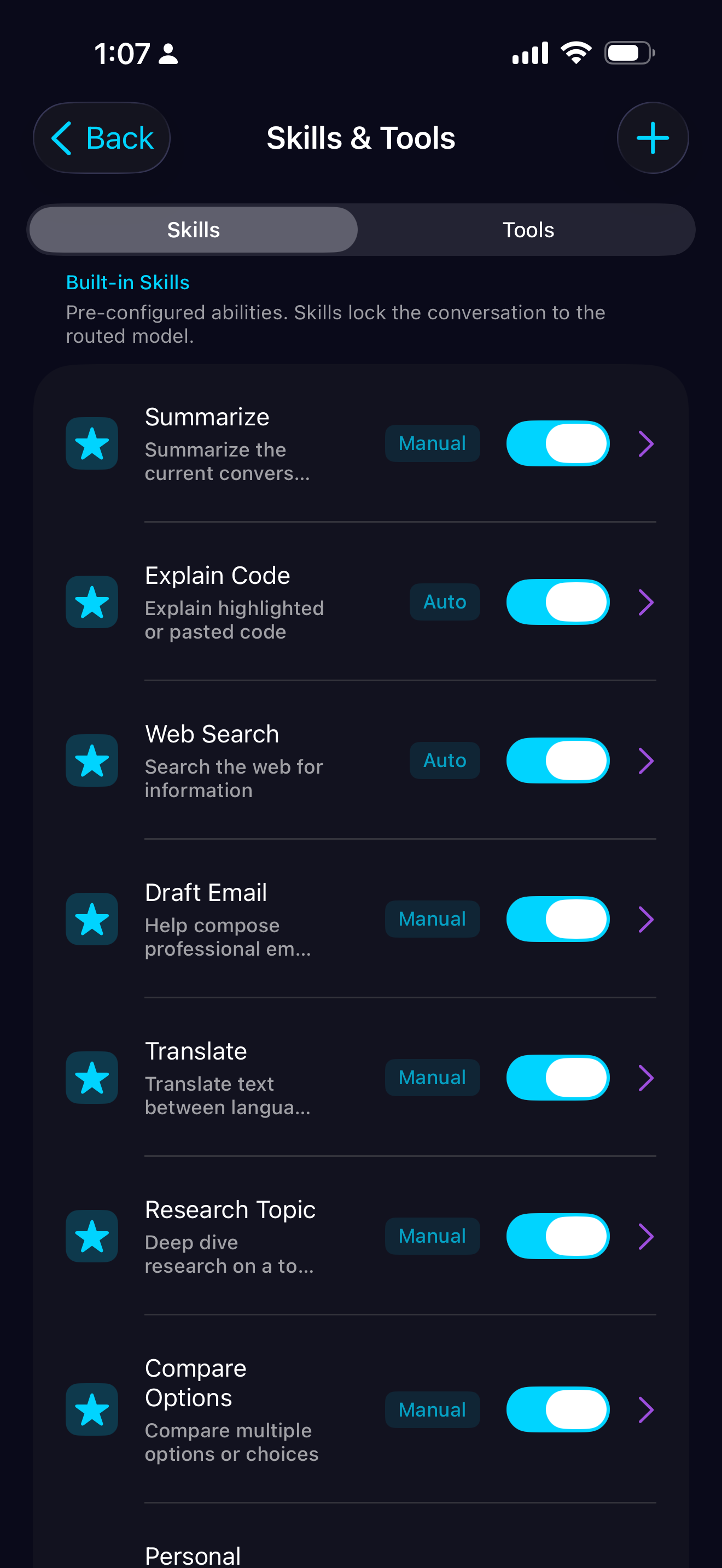
Task: Tap the Back button
Action: click(x=101, y=138)
